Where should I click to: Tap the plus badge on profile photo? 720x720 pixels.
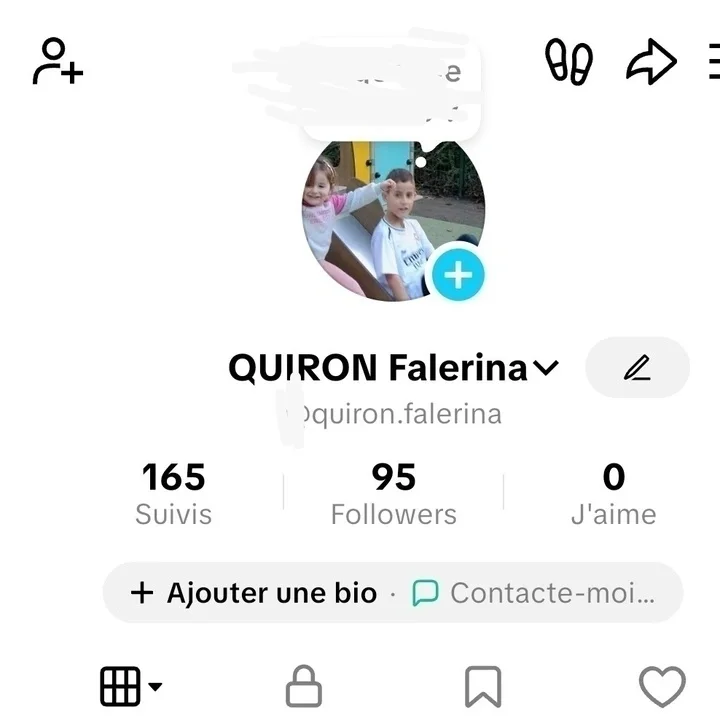tap(458, 274)
